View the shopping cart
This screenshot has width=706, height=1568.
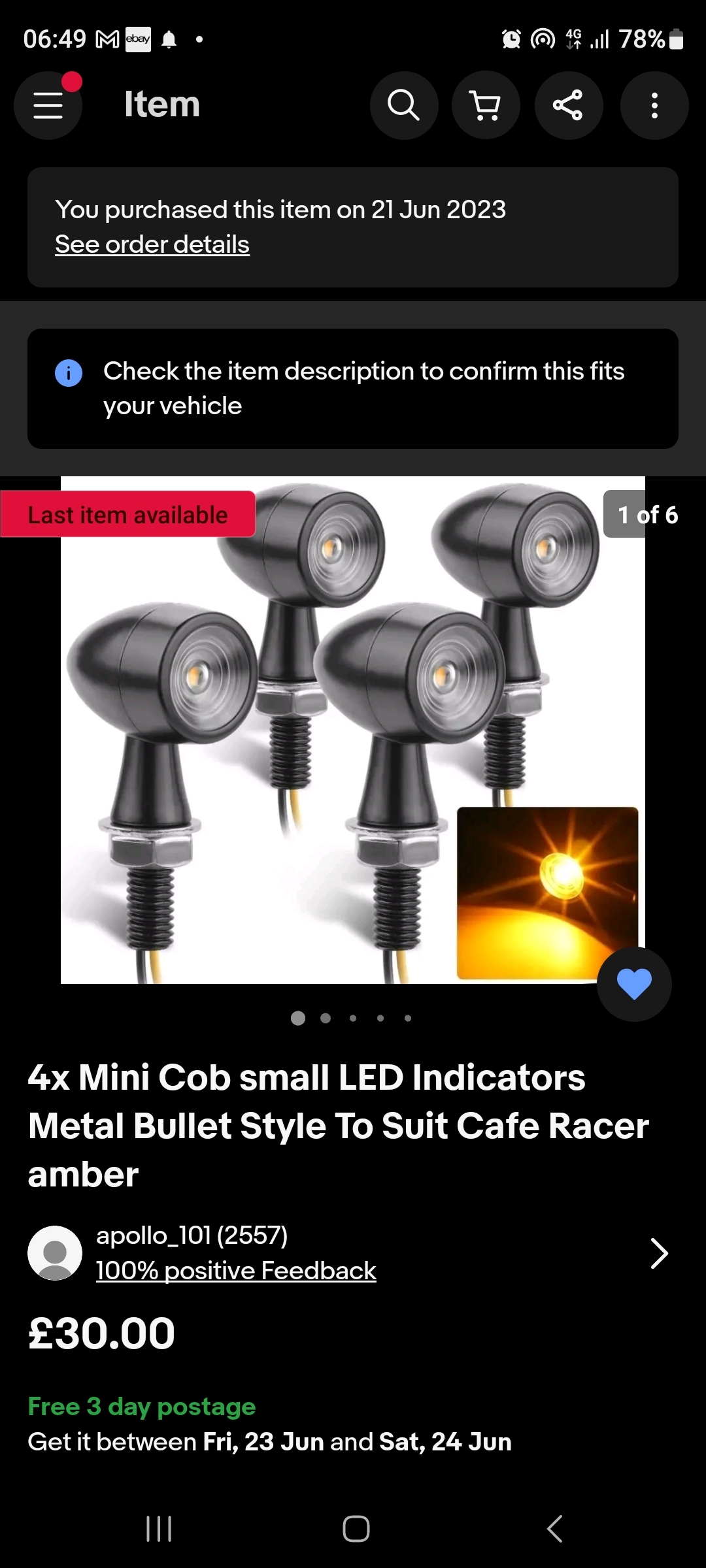click(x=486, y=105)
